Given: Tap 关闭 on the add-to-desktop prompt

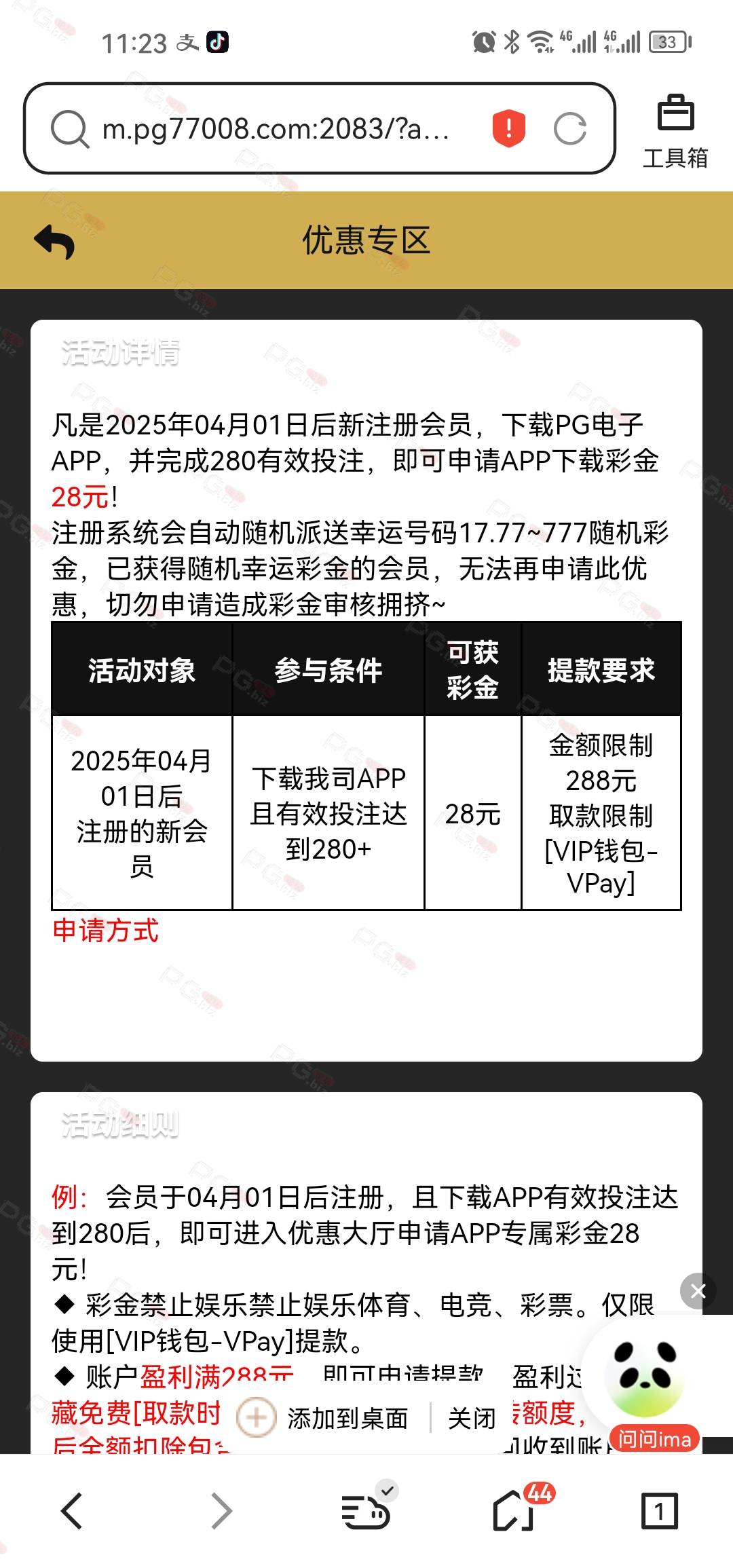Looking at the screenshot, I should pyautogui.click(x=471, y=1418).
